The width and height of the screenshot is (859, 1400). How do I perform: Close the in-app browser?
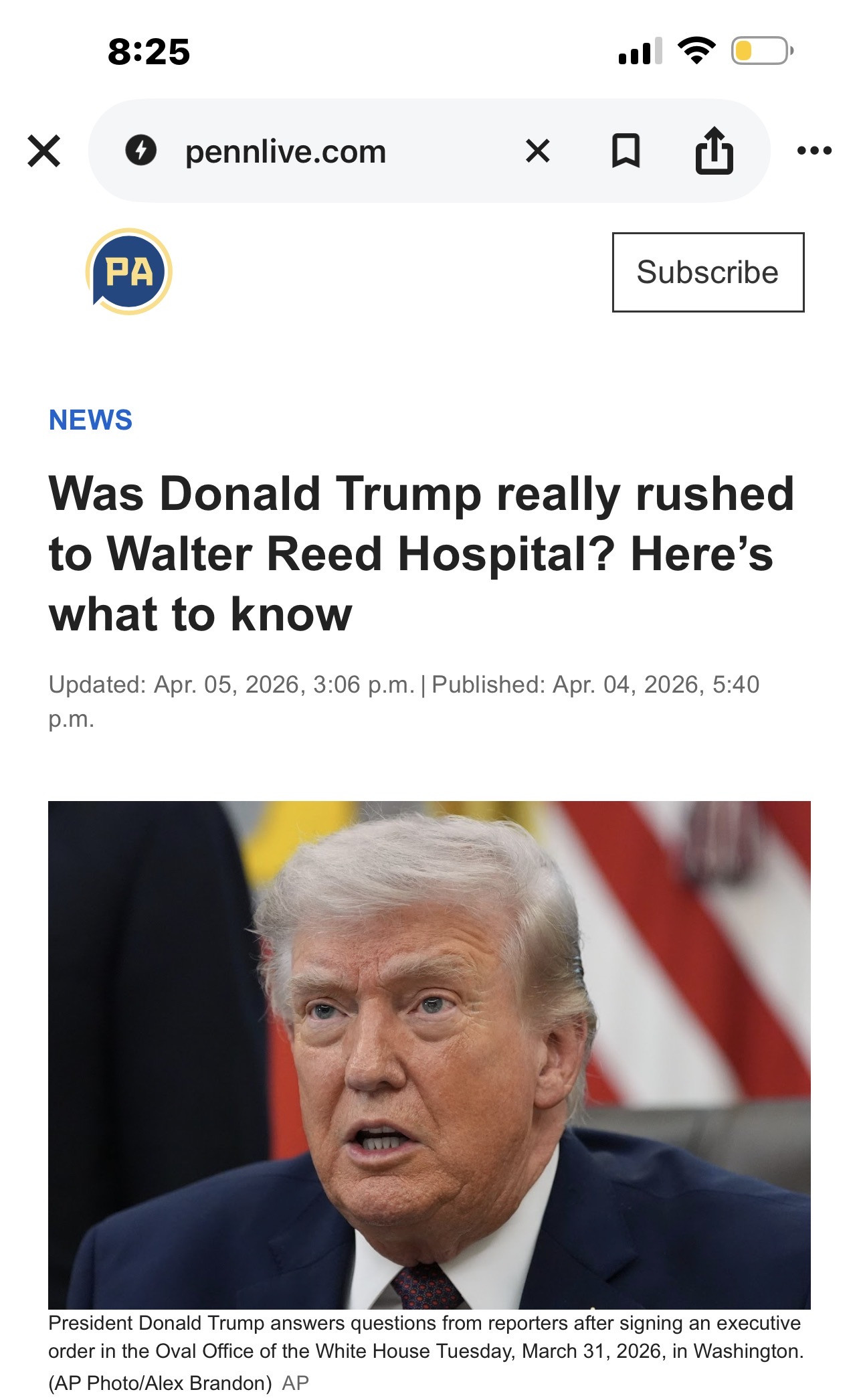tap(44, 151)
